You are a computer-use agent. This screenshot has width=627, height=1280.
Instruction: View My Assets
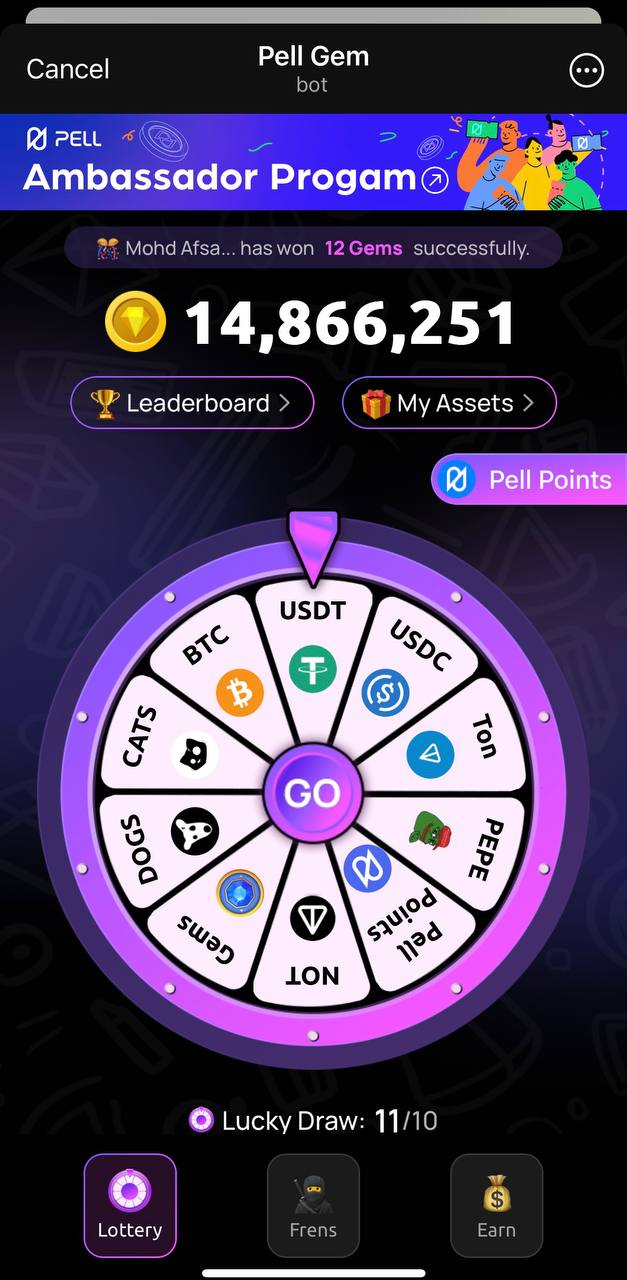click(x=449, y=403)
